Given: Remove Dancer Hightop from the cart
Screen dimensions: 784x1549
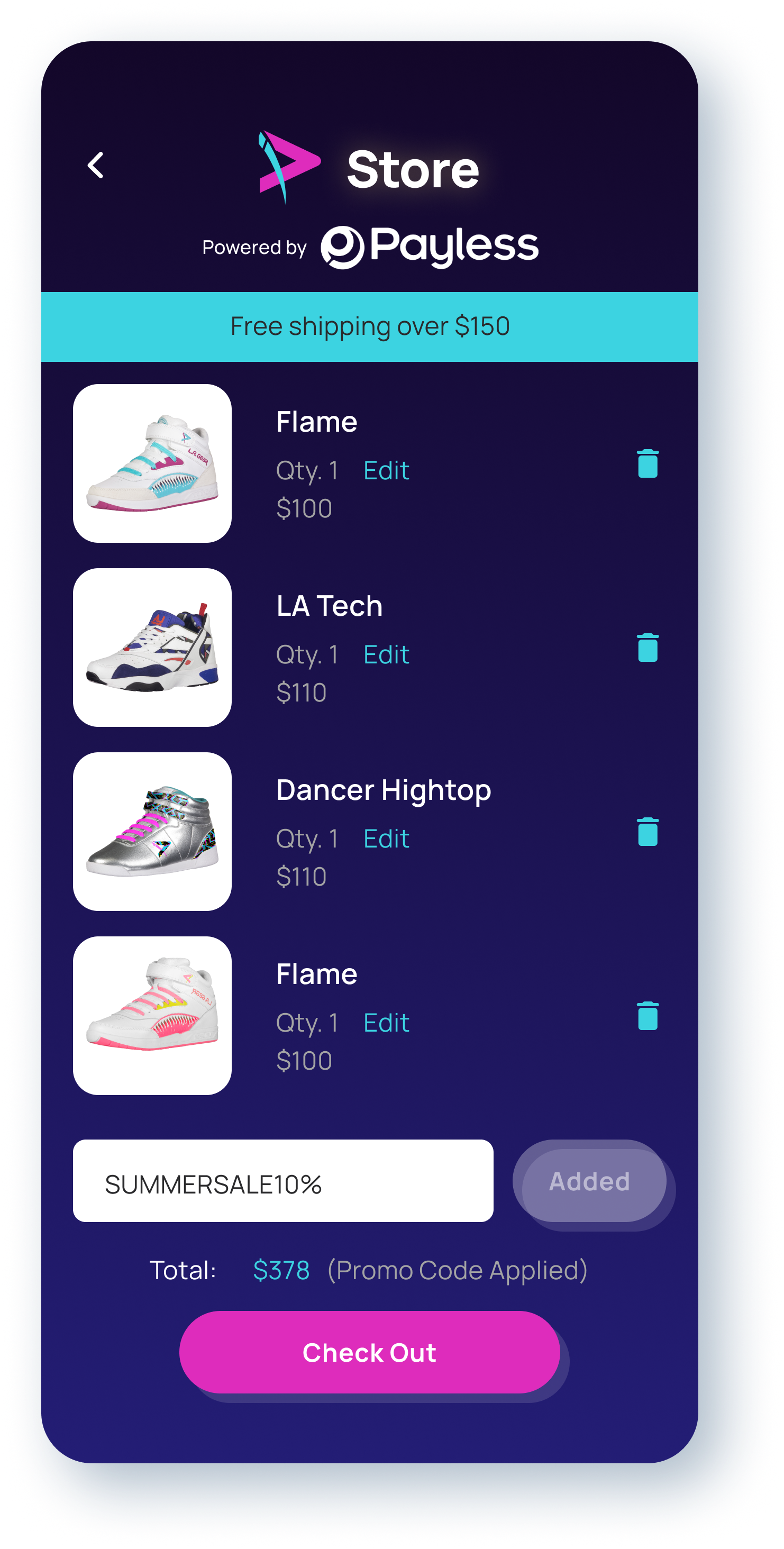Looking at the screenshot, I should coord(648,832).
